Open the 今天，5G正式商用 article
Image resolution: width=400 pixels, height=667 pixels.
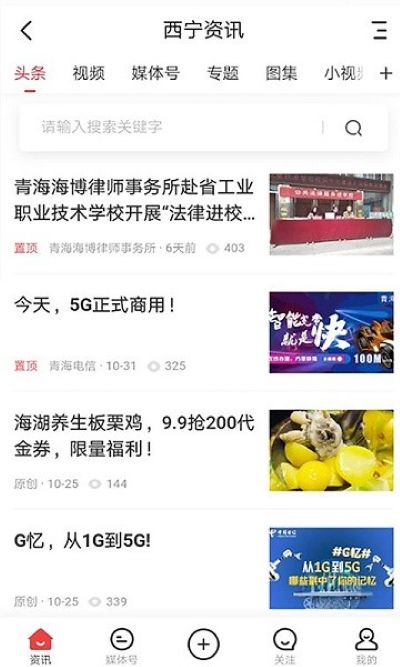[203, 332]
